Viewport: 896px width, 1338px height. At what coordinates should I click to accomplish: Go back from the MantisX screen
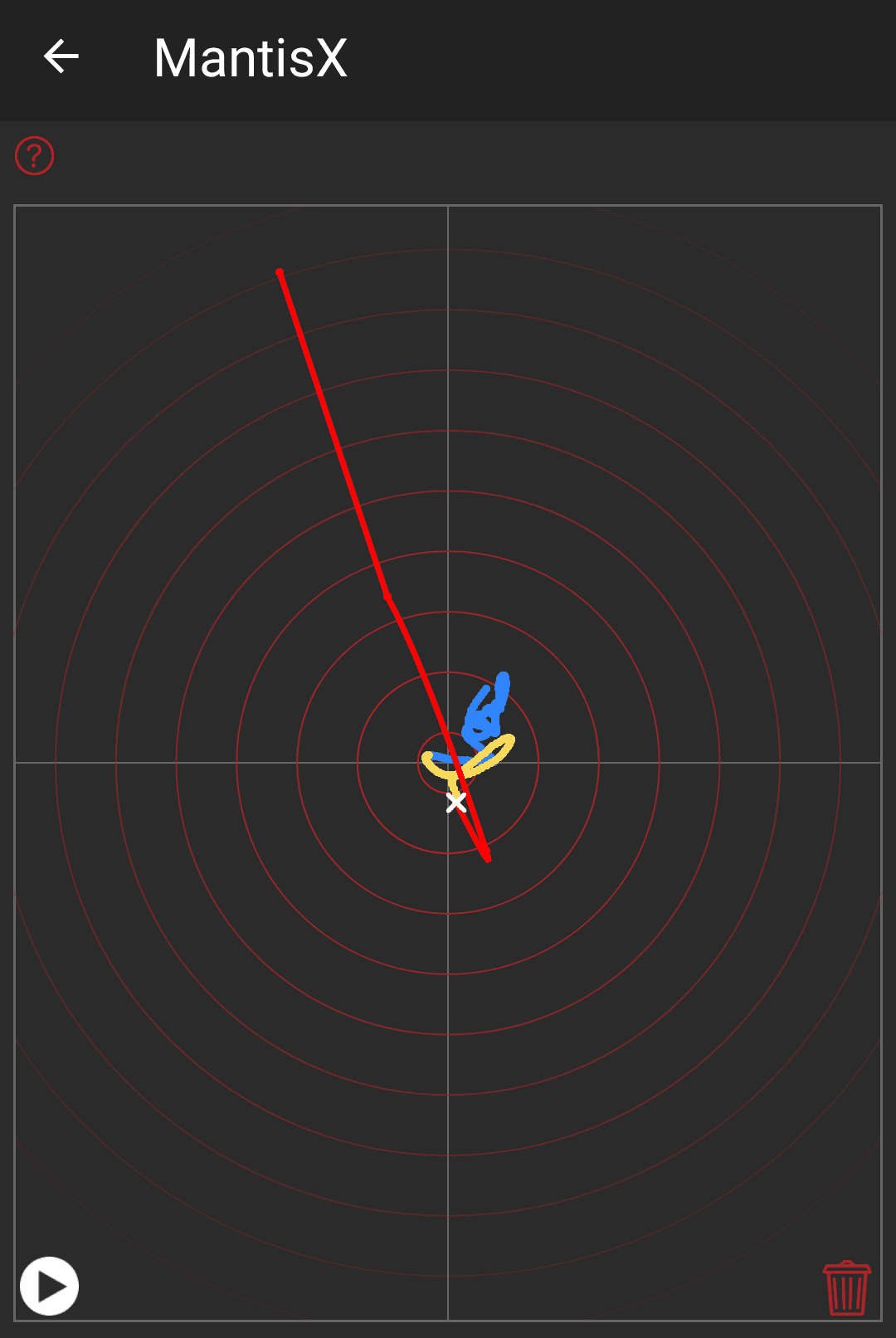[61, 57]
